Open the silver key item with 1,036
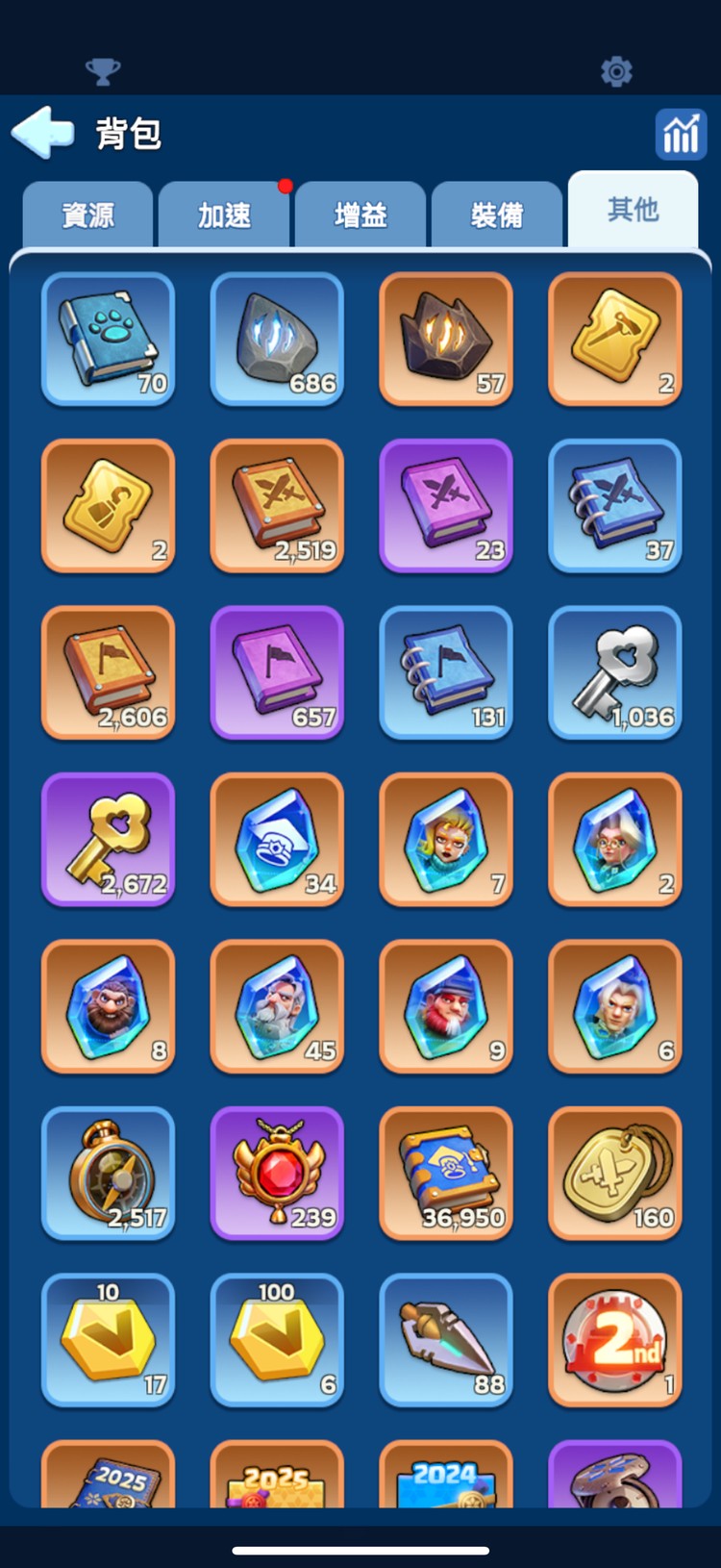This screenshot has width=721, height=1568. [x=615, y=672]
